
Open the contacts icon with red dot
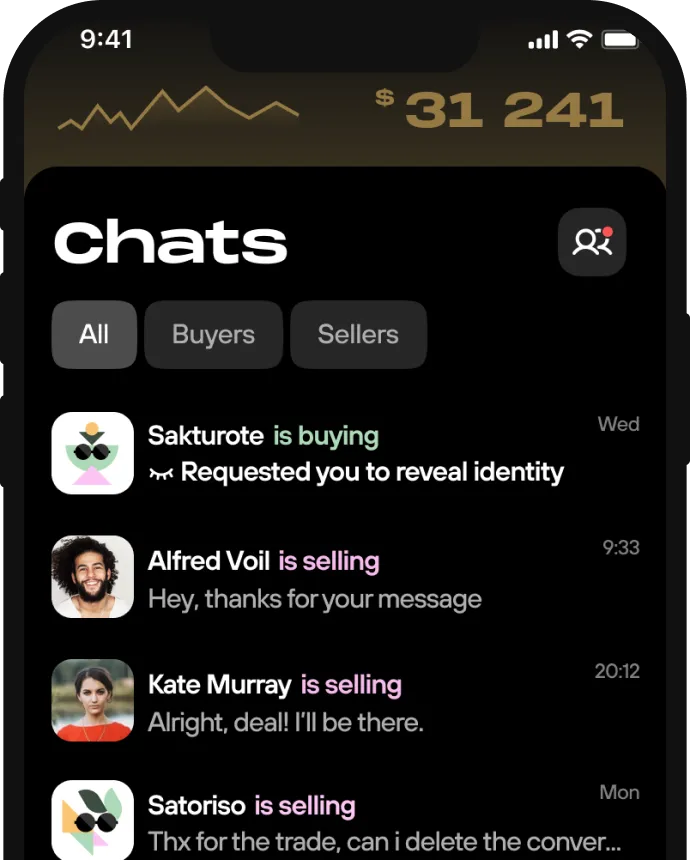tap(592, 242)
